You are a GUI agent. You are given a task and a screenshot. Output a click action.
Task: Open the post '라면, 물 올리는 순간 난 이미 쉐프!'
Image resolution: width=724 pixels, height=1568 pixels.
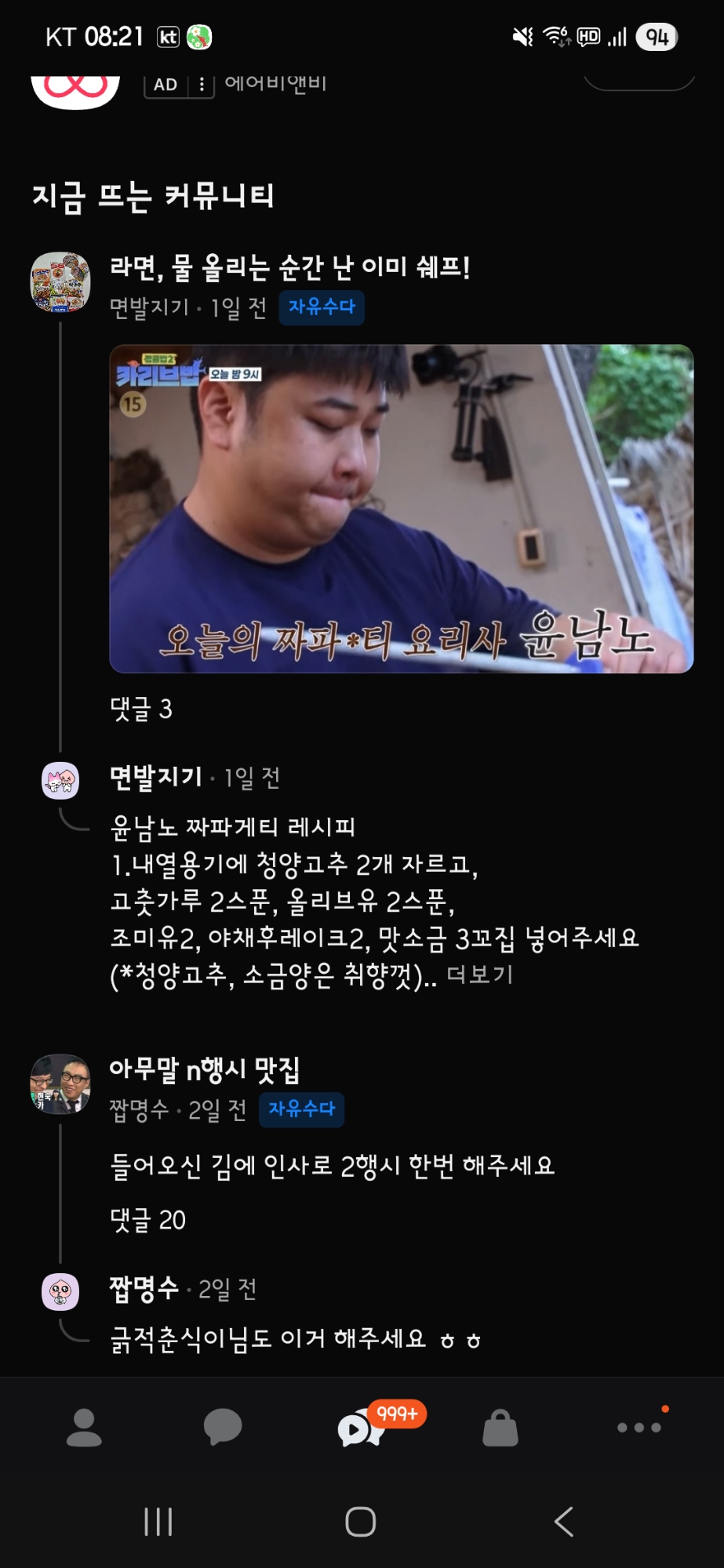coord(289,268)
